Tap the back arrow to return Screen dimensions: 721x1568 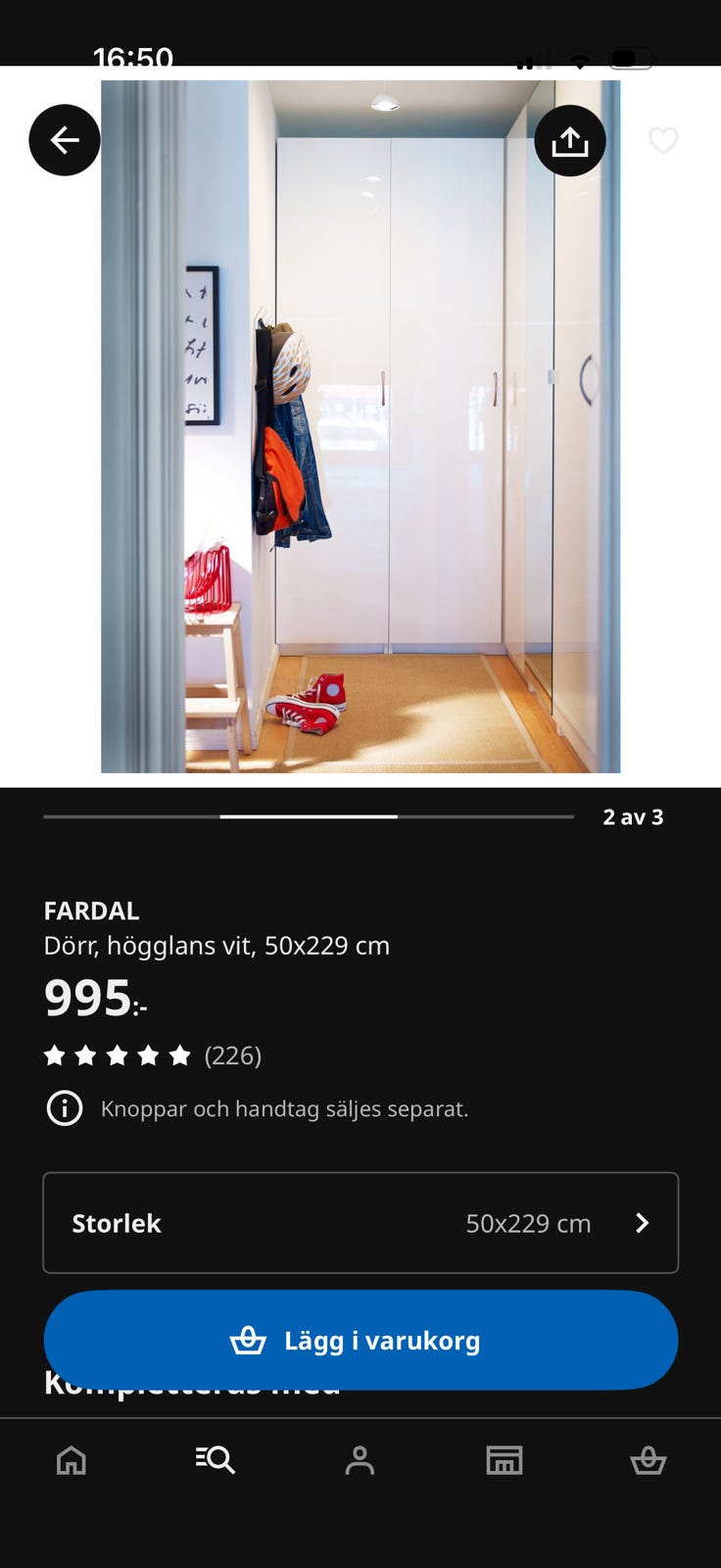click(64, 139)
